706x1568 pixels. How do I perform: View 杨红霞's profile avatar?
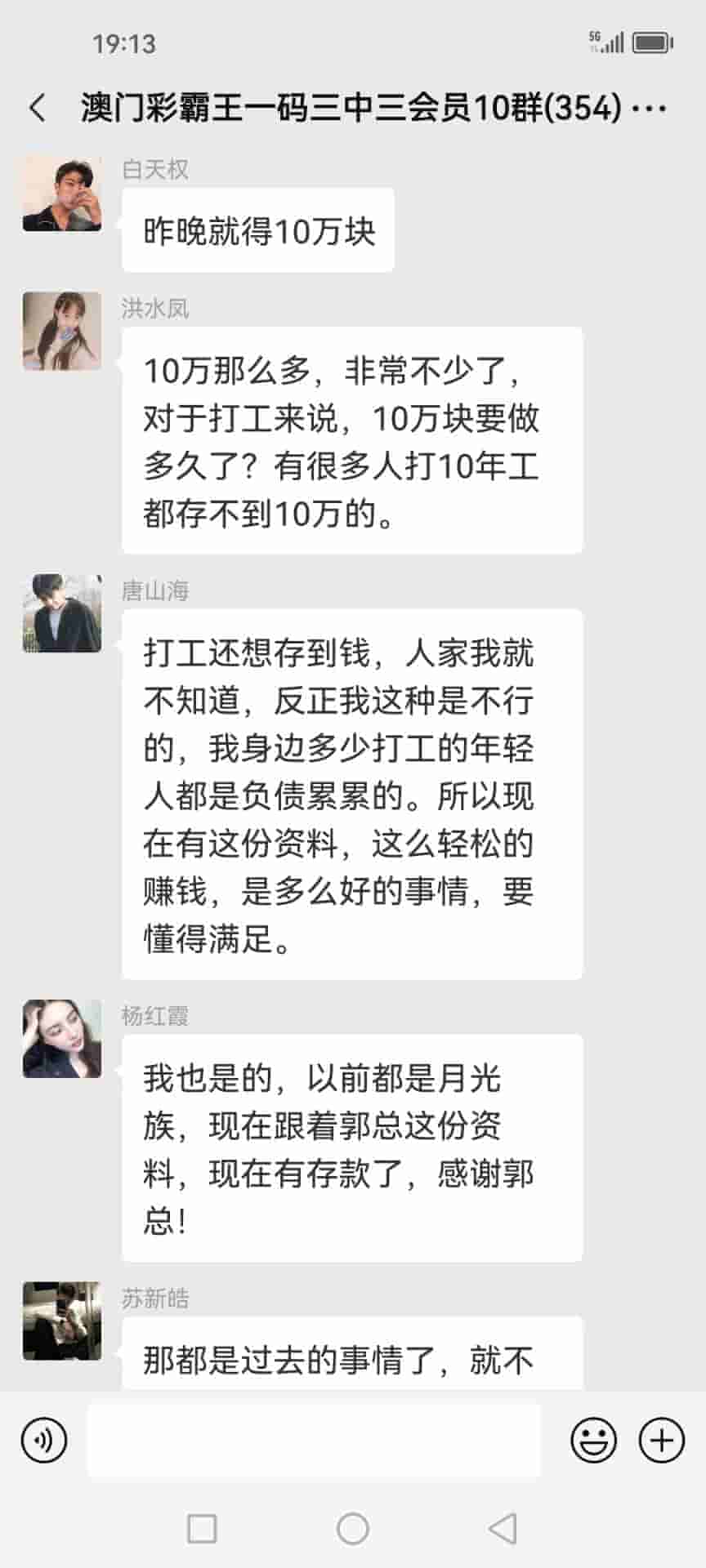[x=62, y=1039]
